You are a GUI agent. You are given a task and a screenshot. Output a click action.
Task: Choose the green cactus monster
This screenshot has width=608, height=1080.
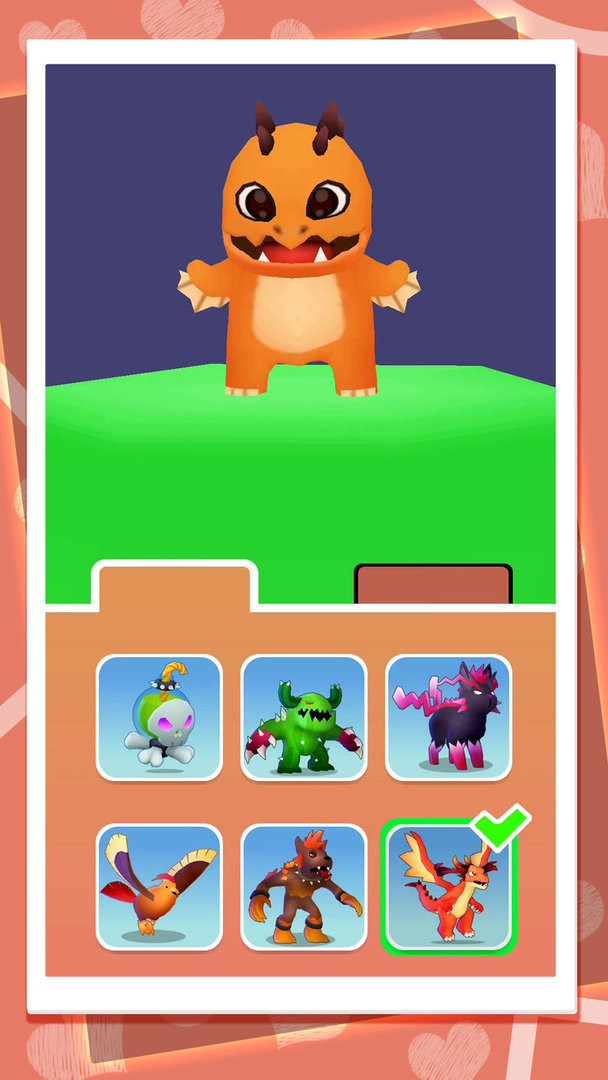(x=304, y=717)
